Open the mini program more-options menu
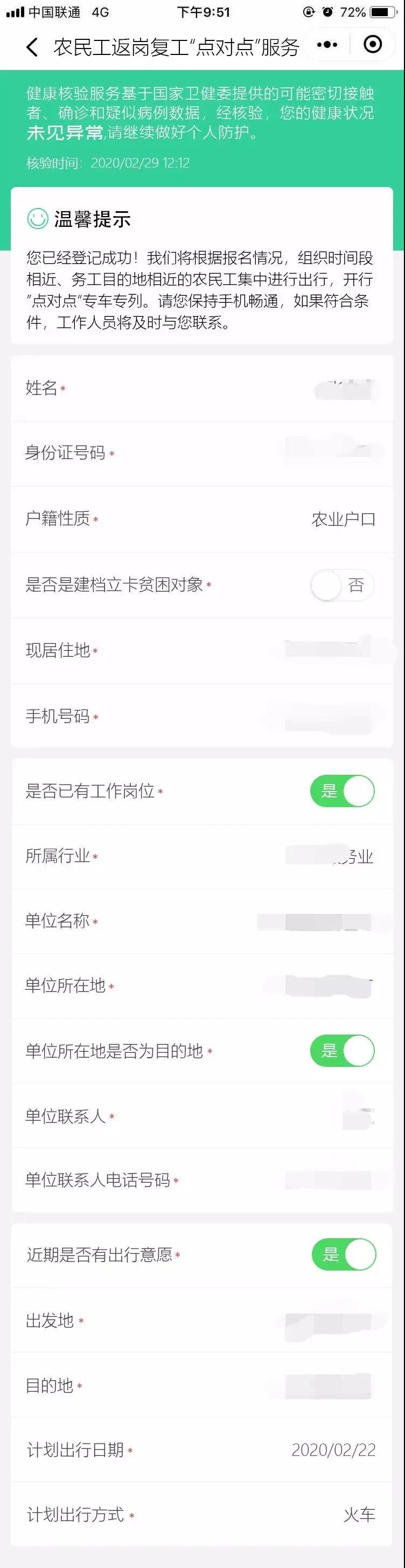 pyautogui.click(x=327, y=45)
